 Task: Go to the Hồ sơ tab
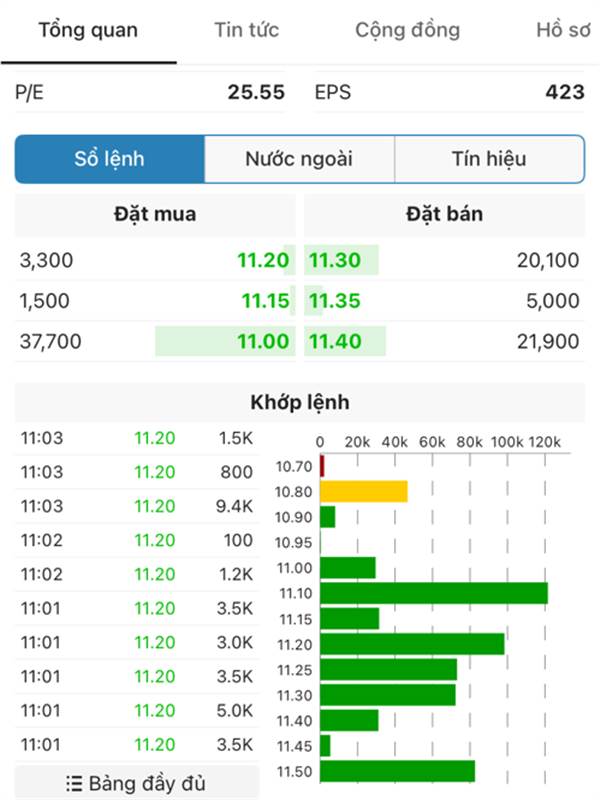coord(563,30)
